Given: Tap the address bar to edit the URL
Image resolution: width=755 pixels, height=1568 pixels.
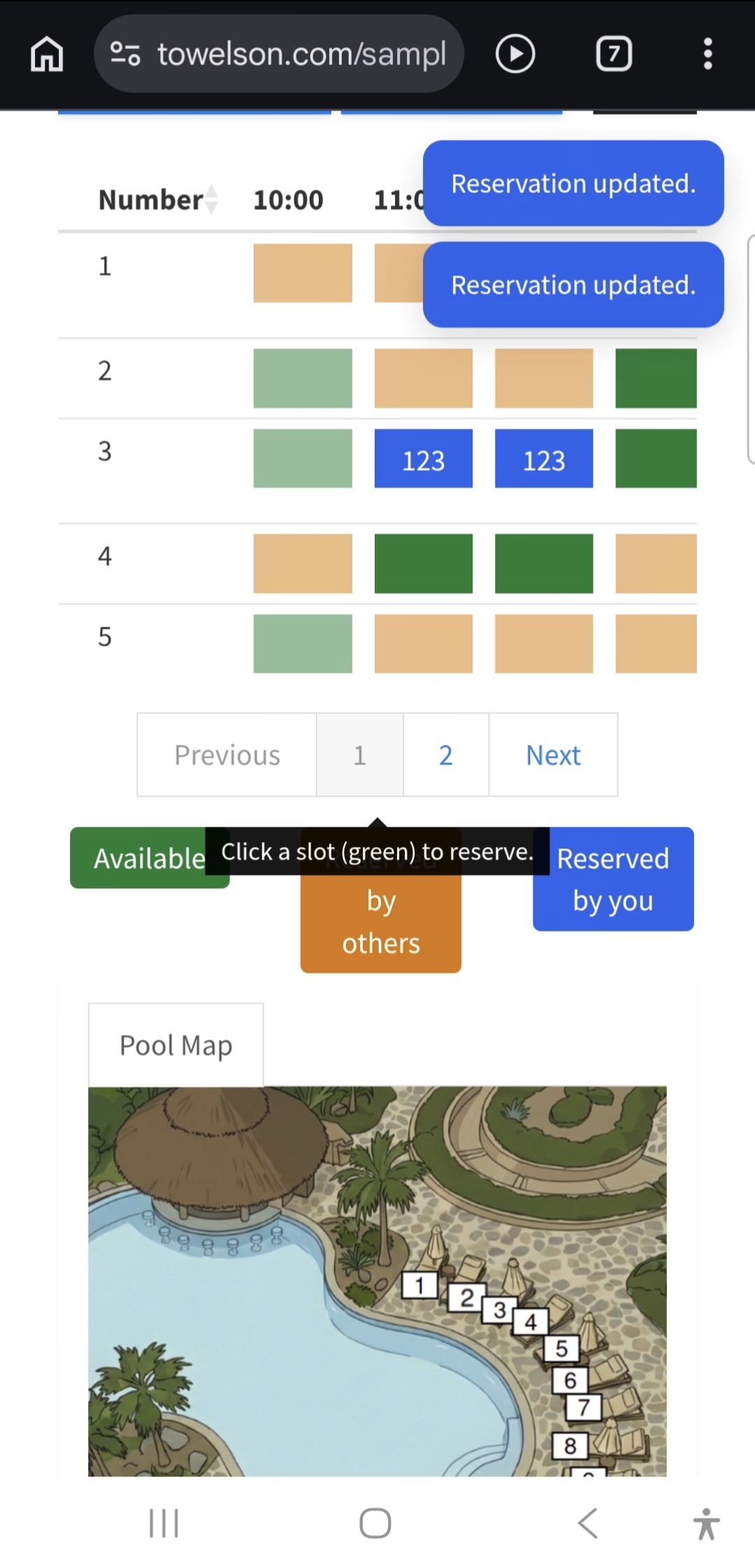Looking at the screenshot, I should (x=301, y=54).
